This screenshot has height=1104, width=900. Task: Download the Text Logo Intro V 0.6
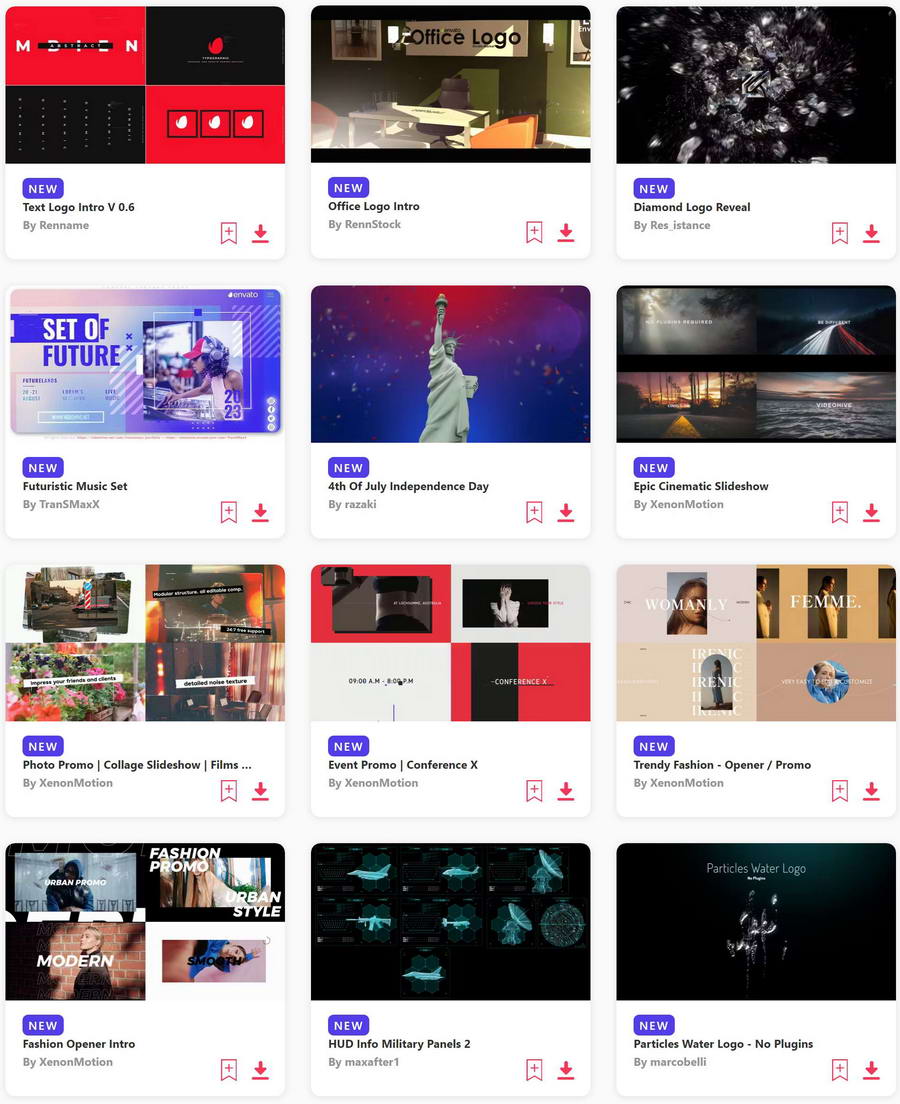260,234
